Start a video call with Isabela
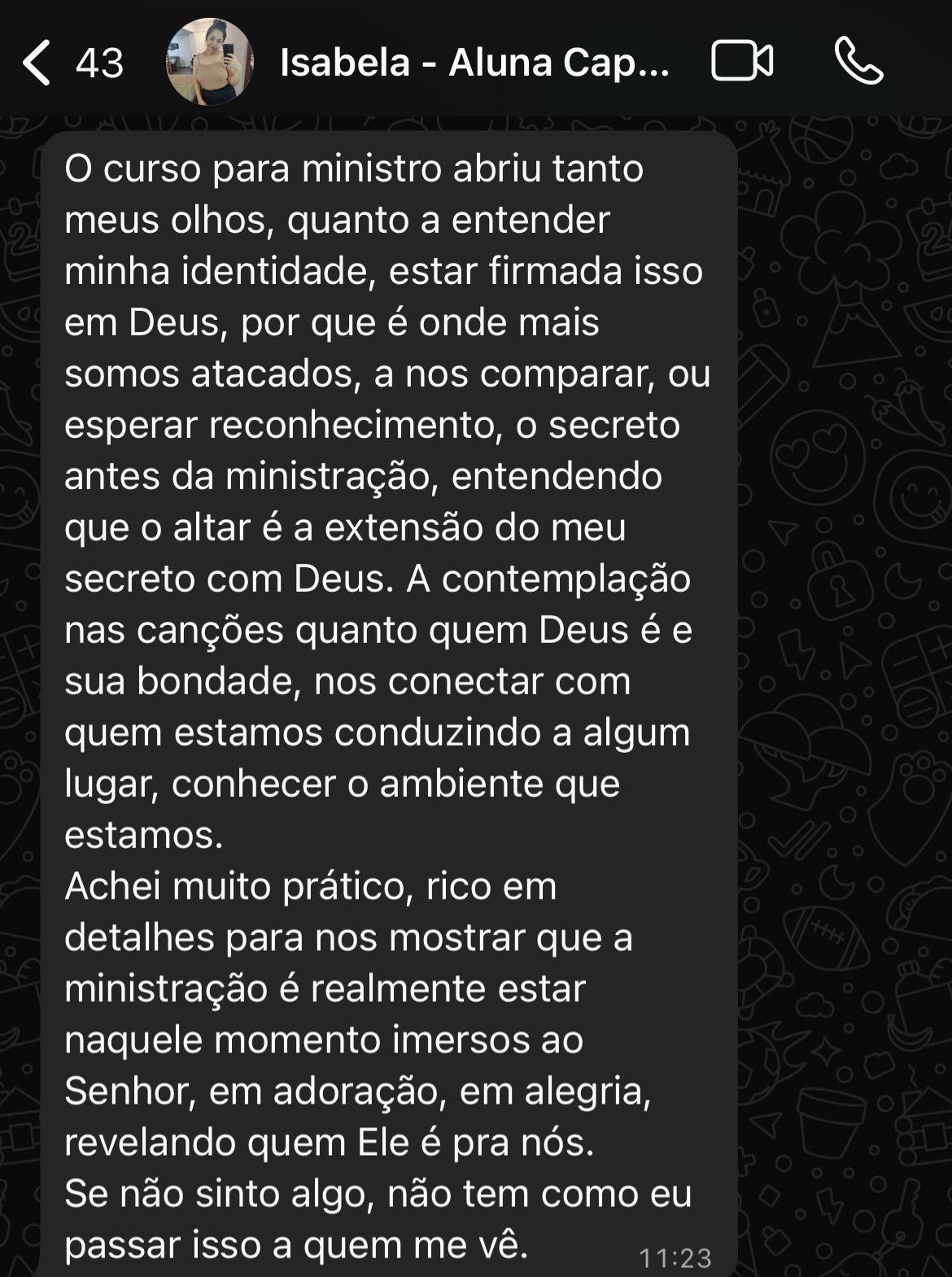The width and height of the screenshot is (952, 1277). (742, 62)
